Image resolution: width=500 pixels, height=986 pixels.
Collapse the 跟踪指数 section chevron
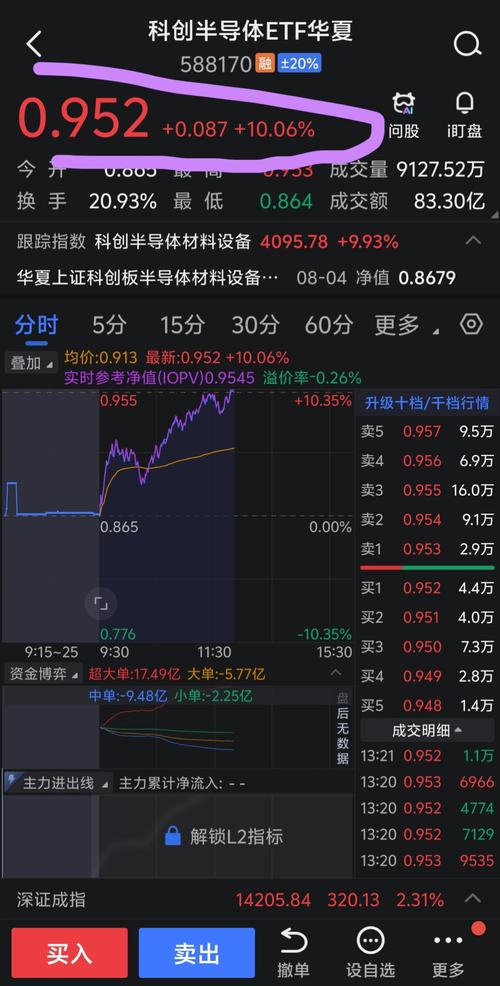(x=473, y=241)
